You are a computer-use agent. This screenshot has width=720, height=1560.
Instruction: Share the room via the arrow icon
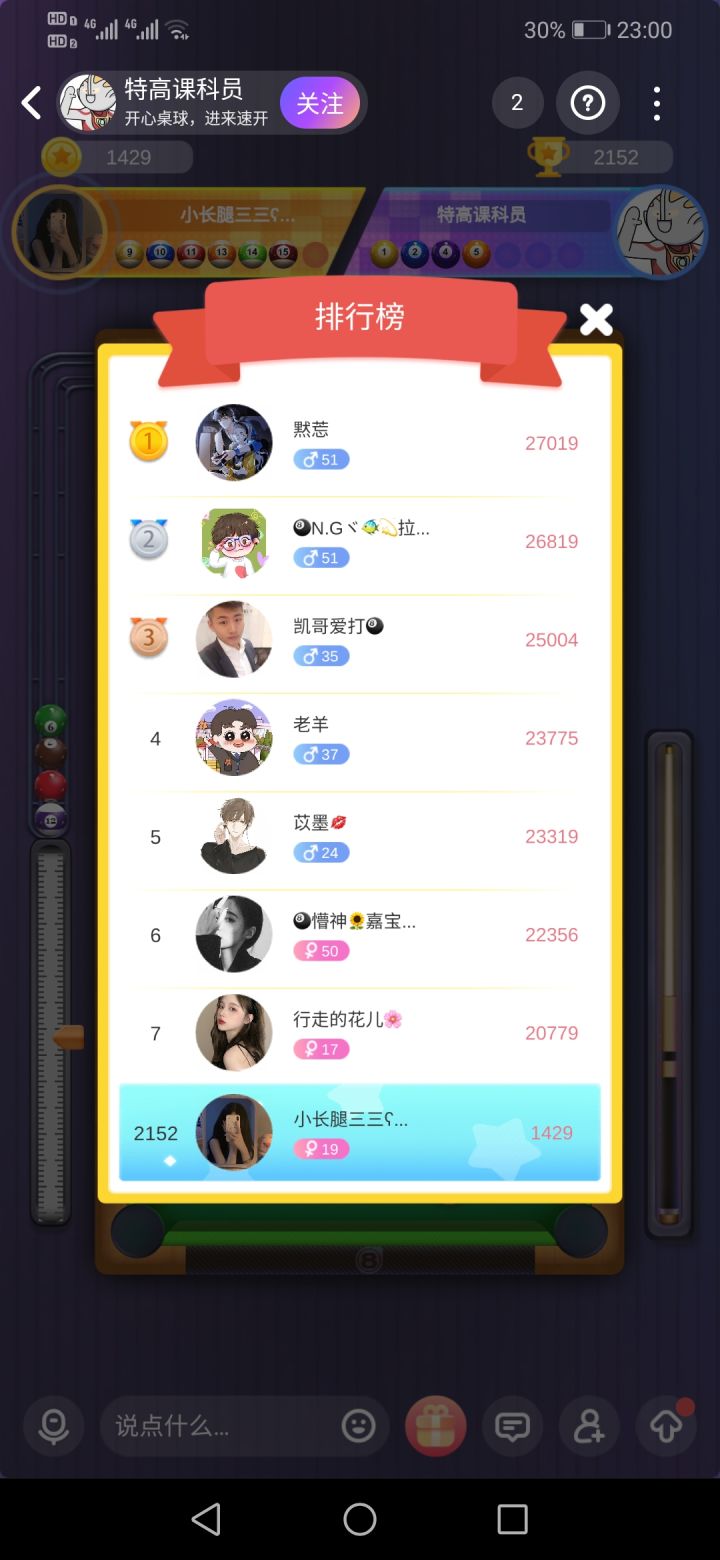pos(665,1426)
